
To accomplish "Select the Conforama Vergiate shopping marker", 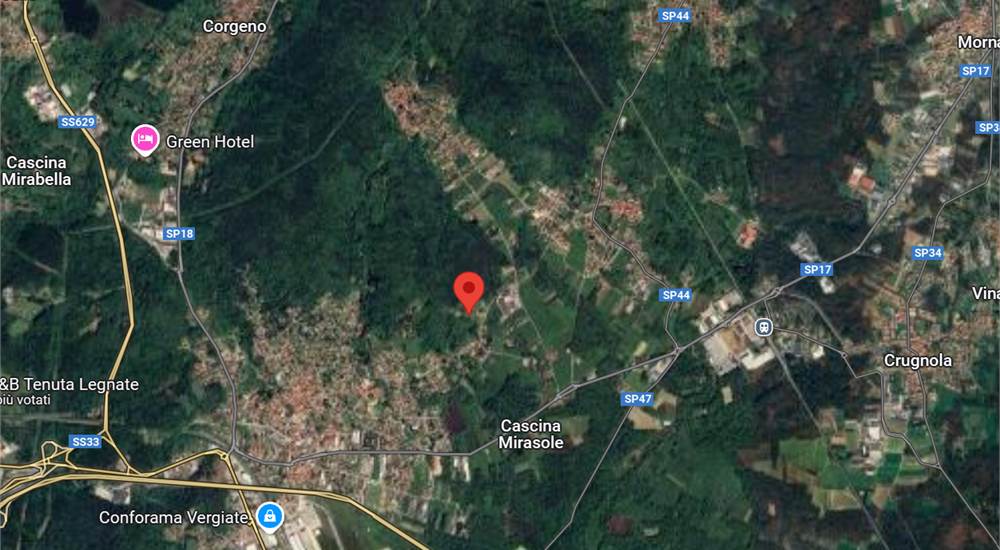I will coord(268,517).
